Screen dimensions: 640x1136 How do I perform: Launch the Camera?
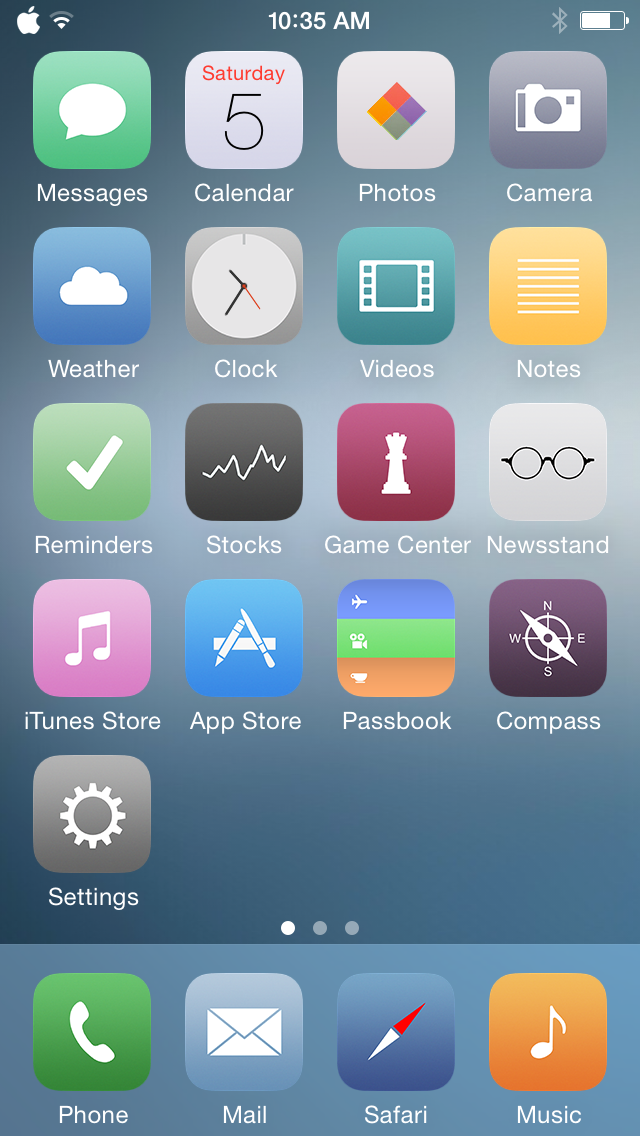(548, 110)
